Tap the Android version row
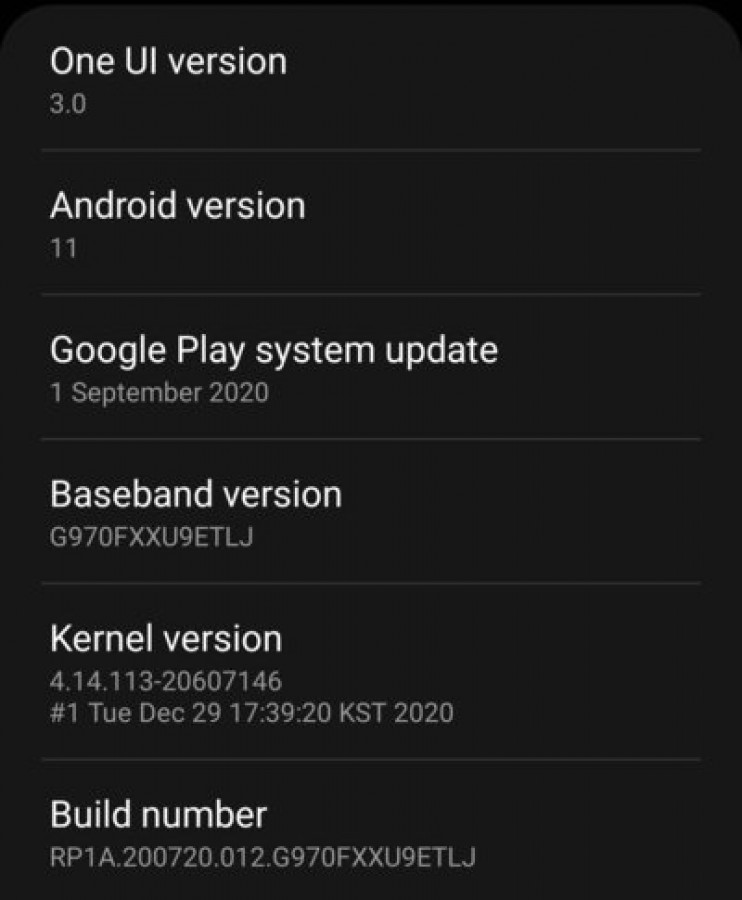This screenshot has width=742, height=900. 178,222
